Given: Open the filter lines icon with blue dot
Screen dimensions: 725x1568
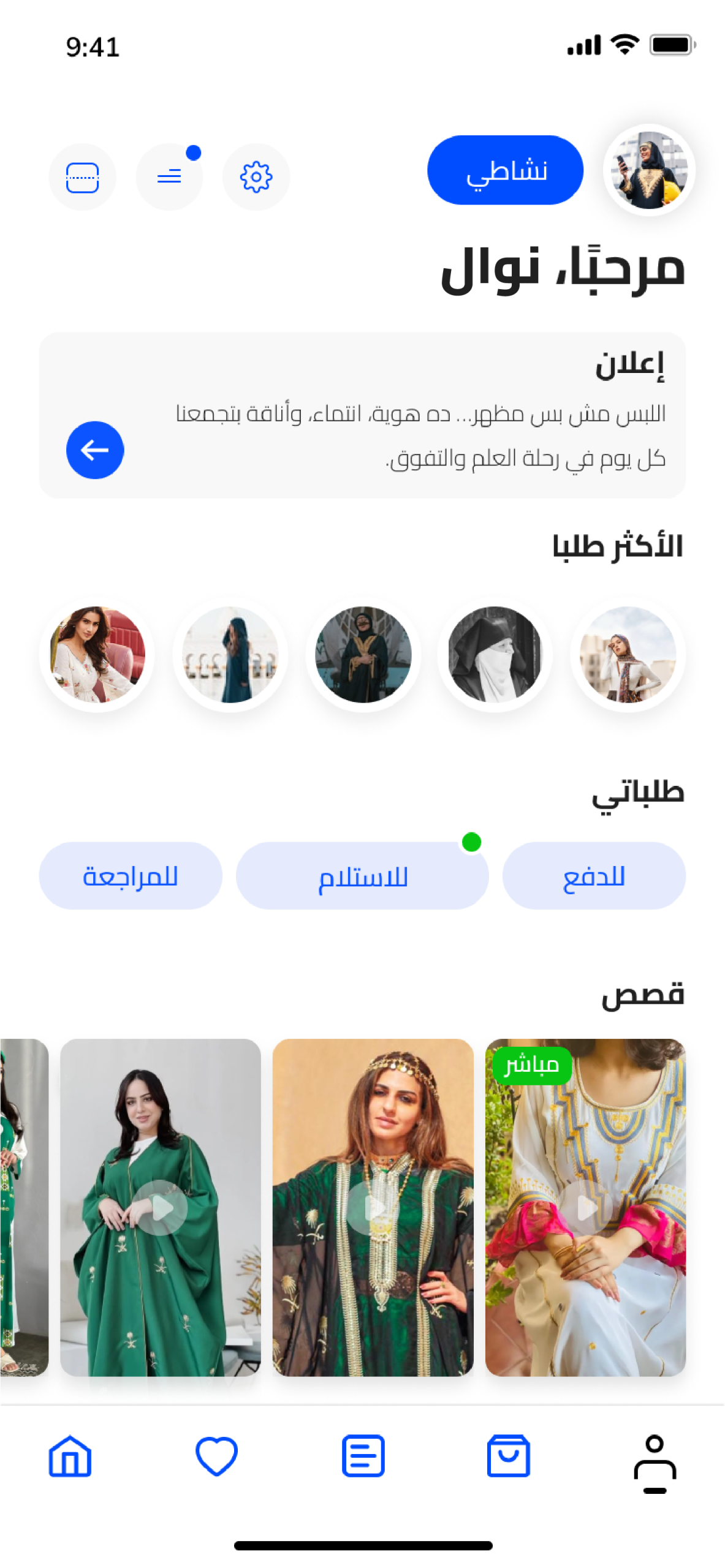Looking at the screenshot, I should [x=169, y=177].
